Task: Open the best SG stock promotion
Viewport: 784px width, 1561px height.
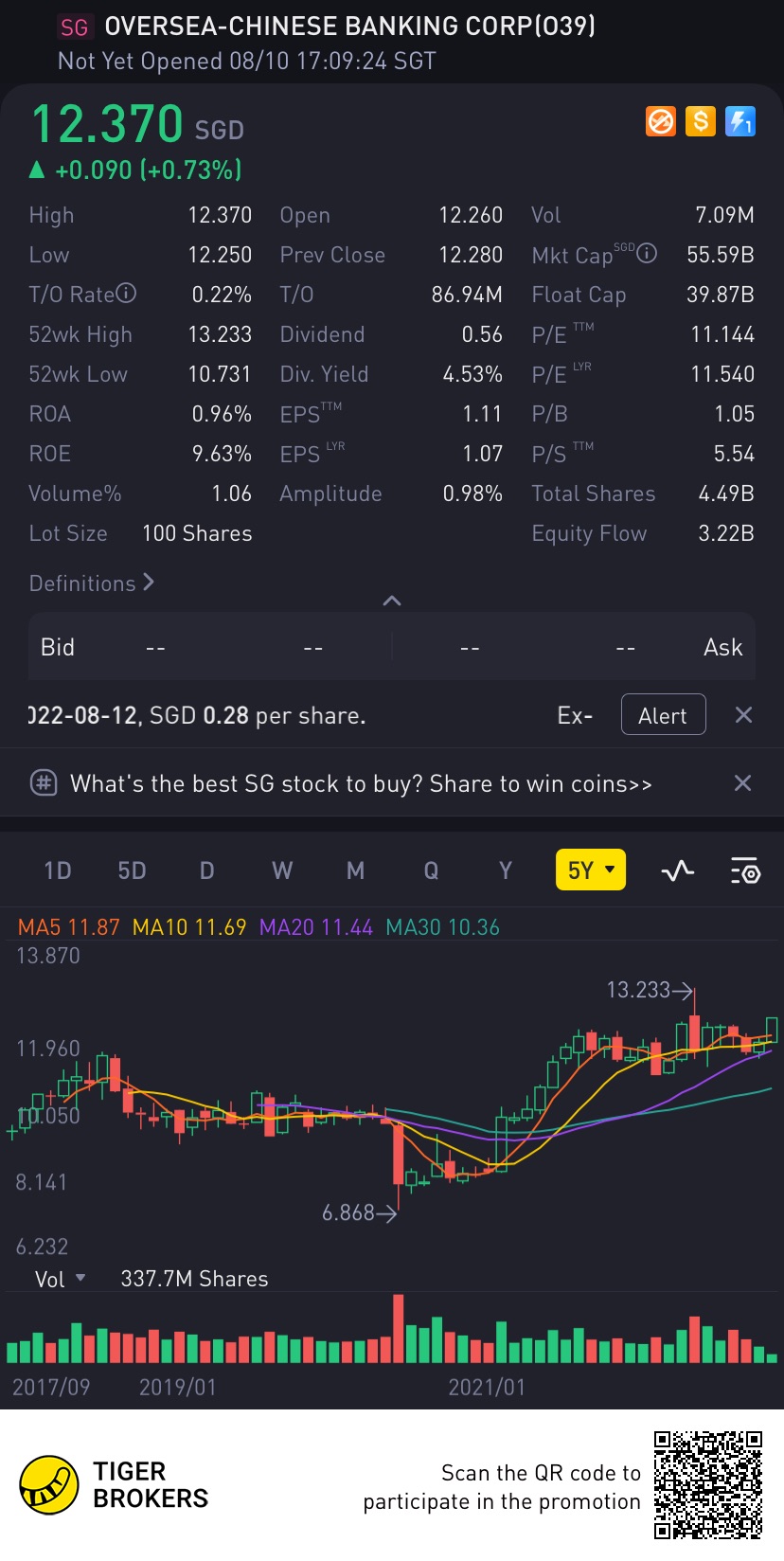Action: pyautogui.click(x=360, y=783)
